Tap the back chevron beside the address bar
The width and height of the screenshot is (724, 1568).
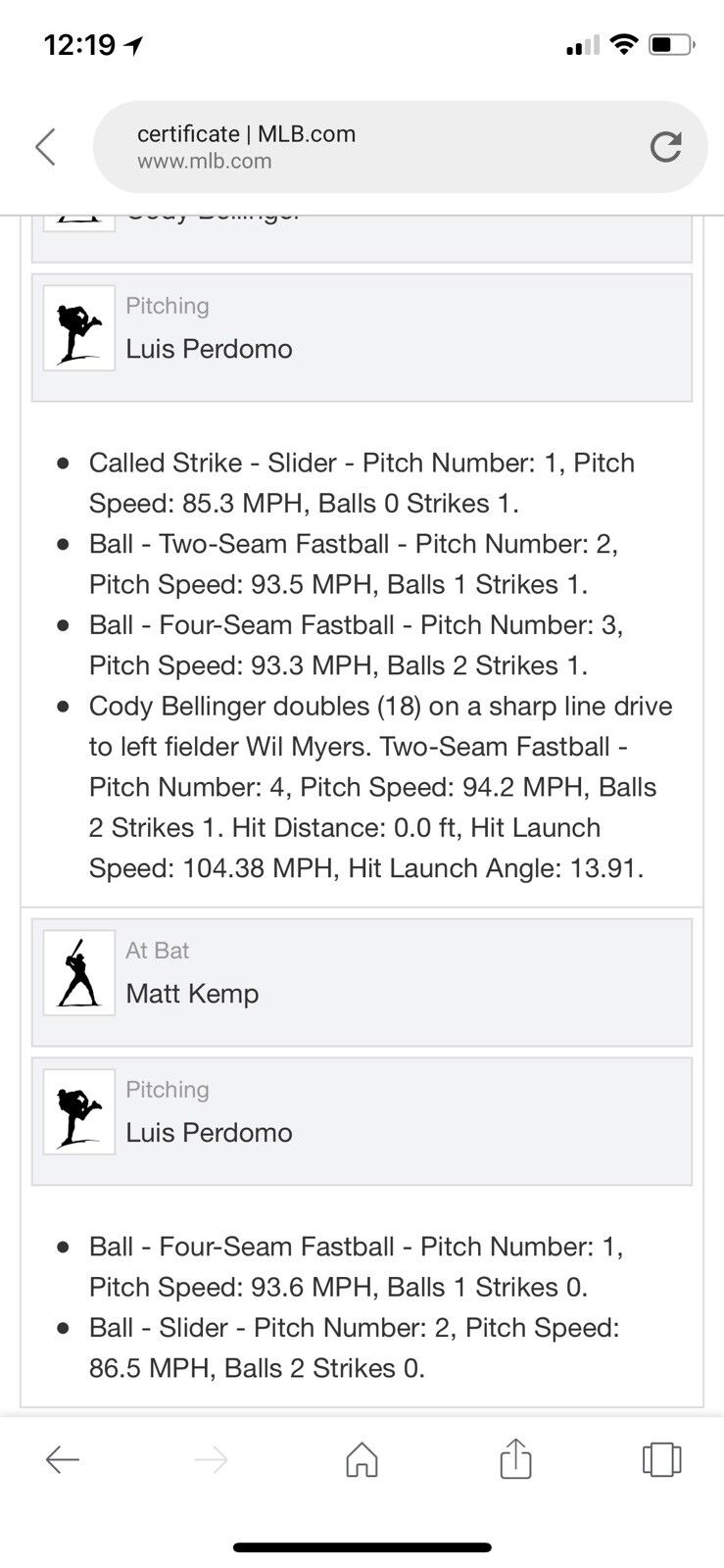(x=45, y=147)
